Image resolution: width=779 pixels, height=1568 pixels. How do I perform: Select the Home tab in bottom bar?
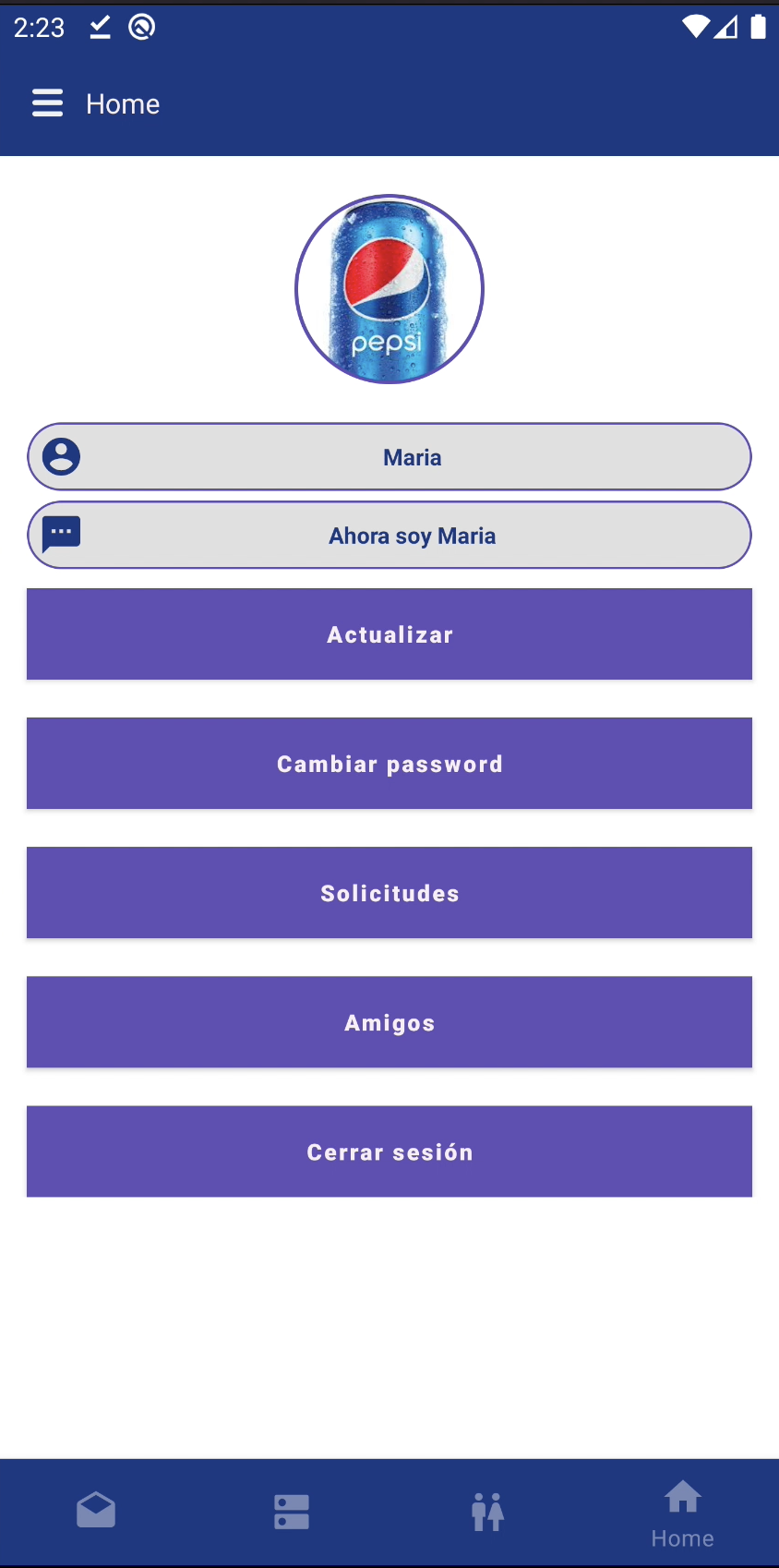click(x=682, y=1514)
